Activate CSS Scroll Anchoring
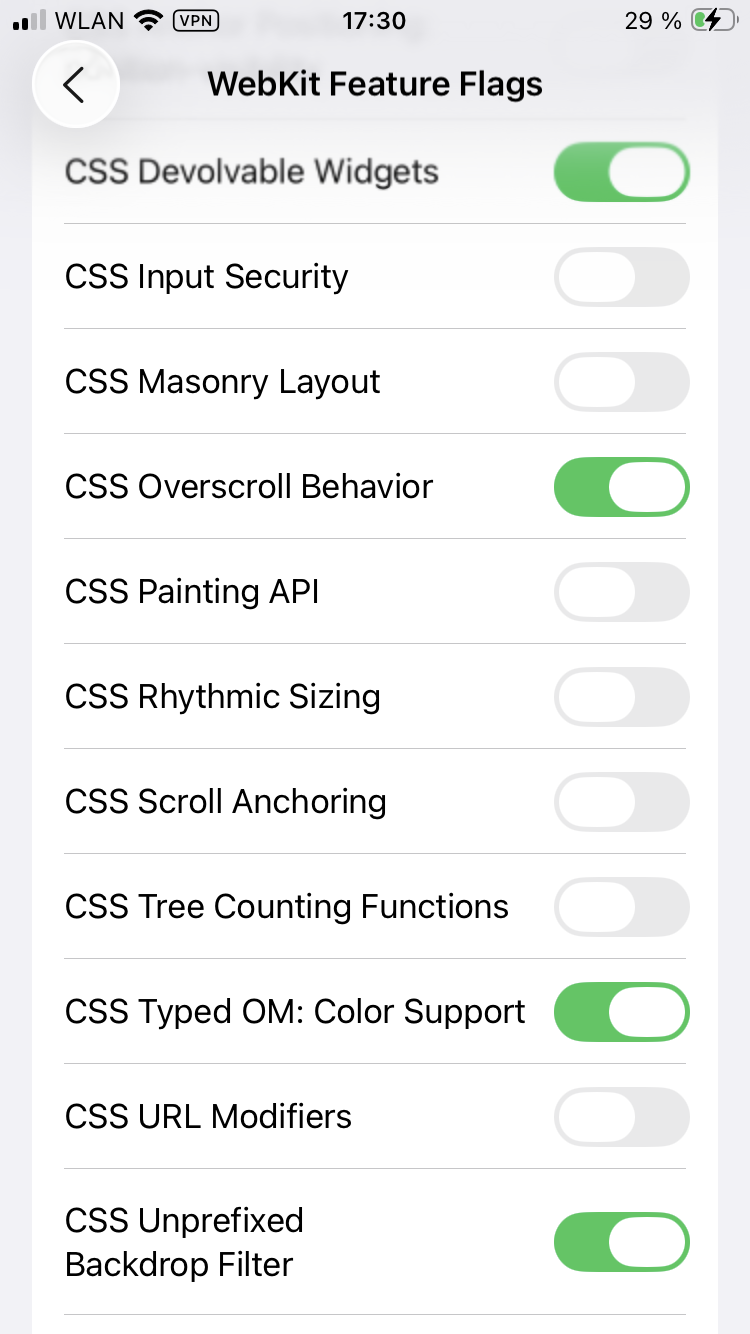The width and height of the screenshot is (750, 1334). click(x=621, y=802)
